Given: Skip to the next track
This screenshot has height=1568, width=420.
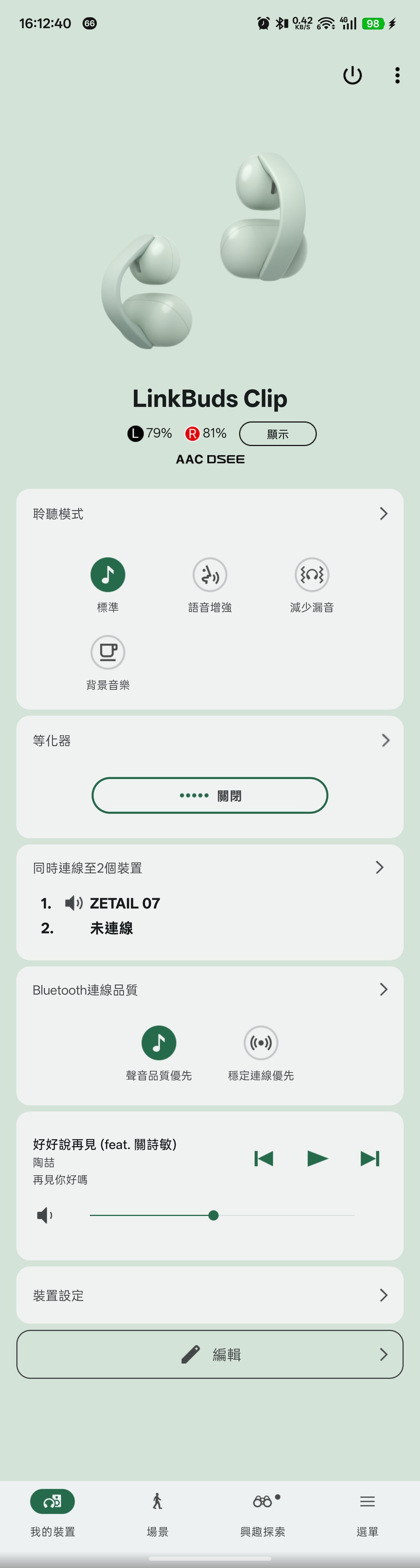Looking at the screenshot, I should (370, 1158).
